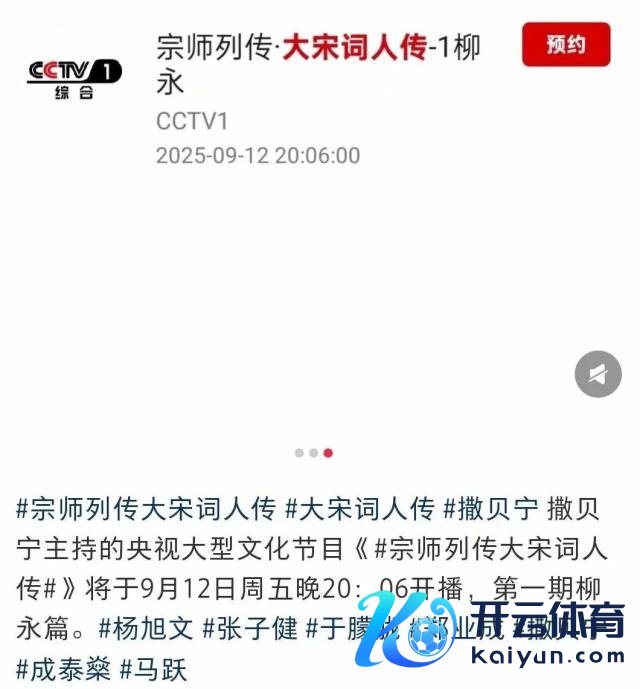Tap the red 预约 reserve button
Image resolution: width=640 pixels, height=689 pixels.
coord(565,45)
